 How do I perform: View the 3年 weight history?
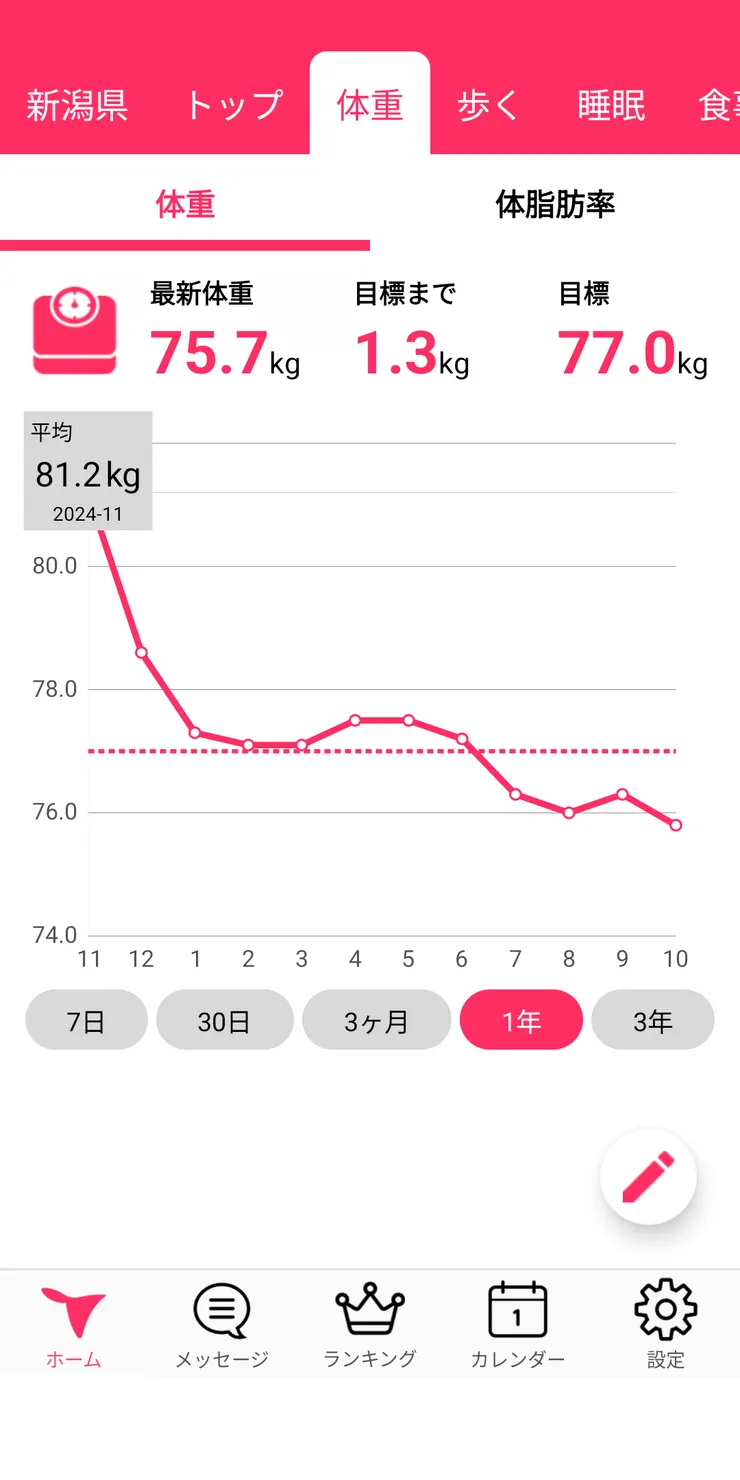[x=653, y=1020]
